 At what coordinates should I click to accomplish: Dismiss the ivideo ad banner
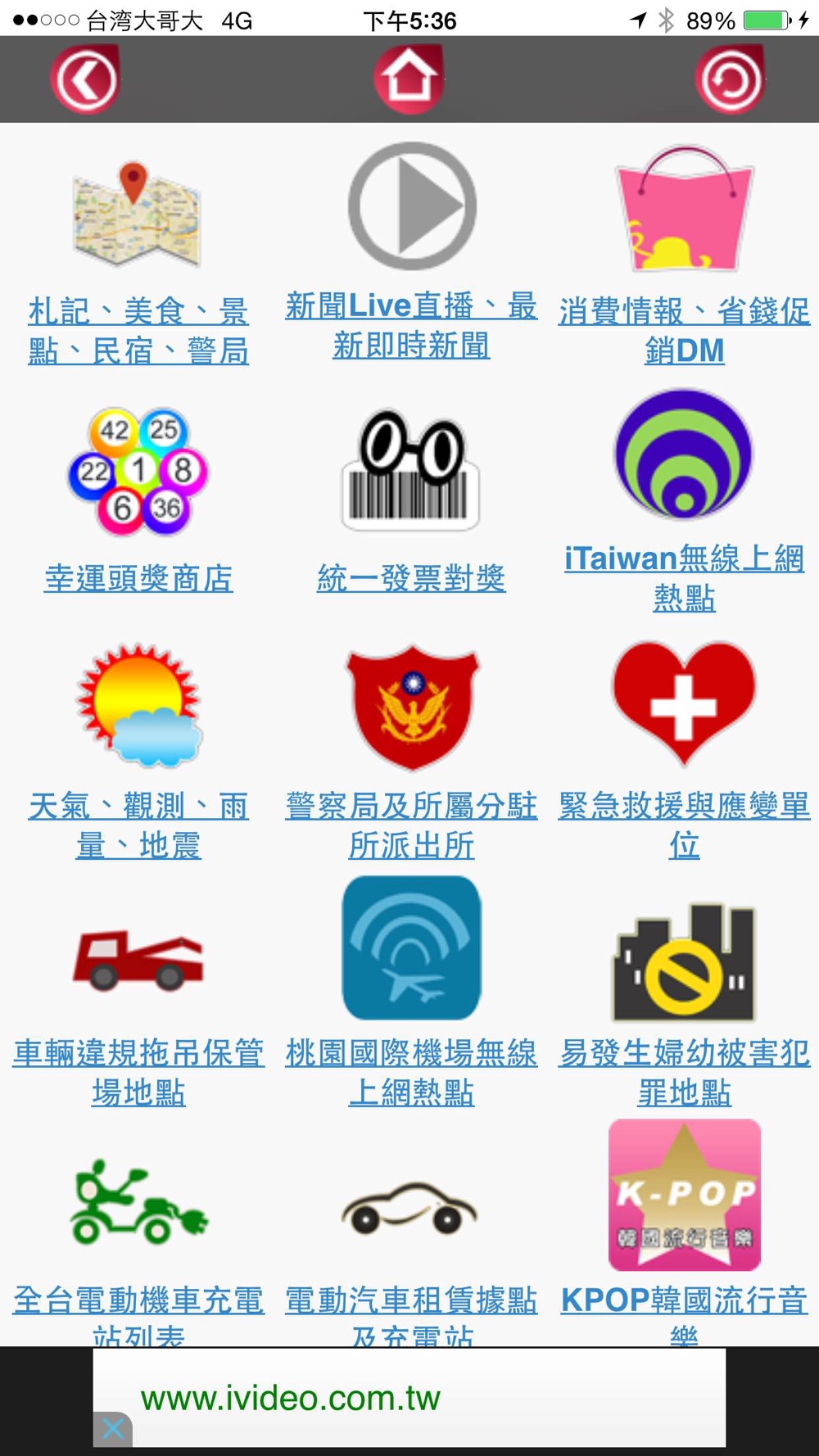113,1429
